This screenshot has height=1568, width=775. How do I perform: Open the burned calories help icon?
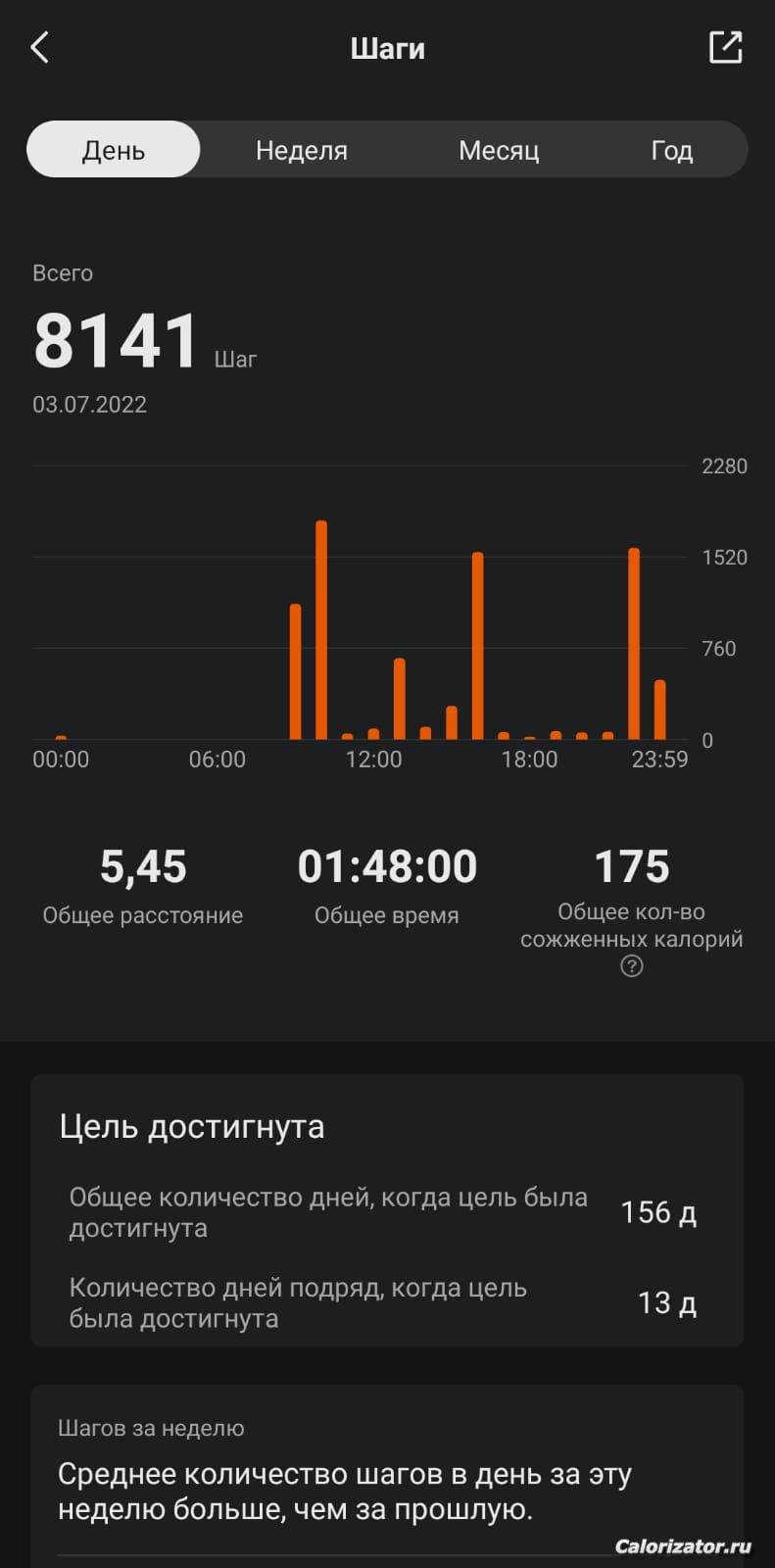[632, 967]
